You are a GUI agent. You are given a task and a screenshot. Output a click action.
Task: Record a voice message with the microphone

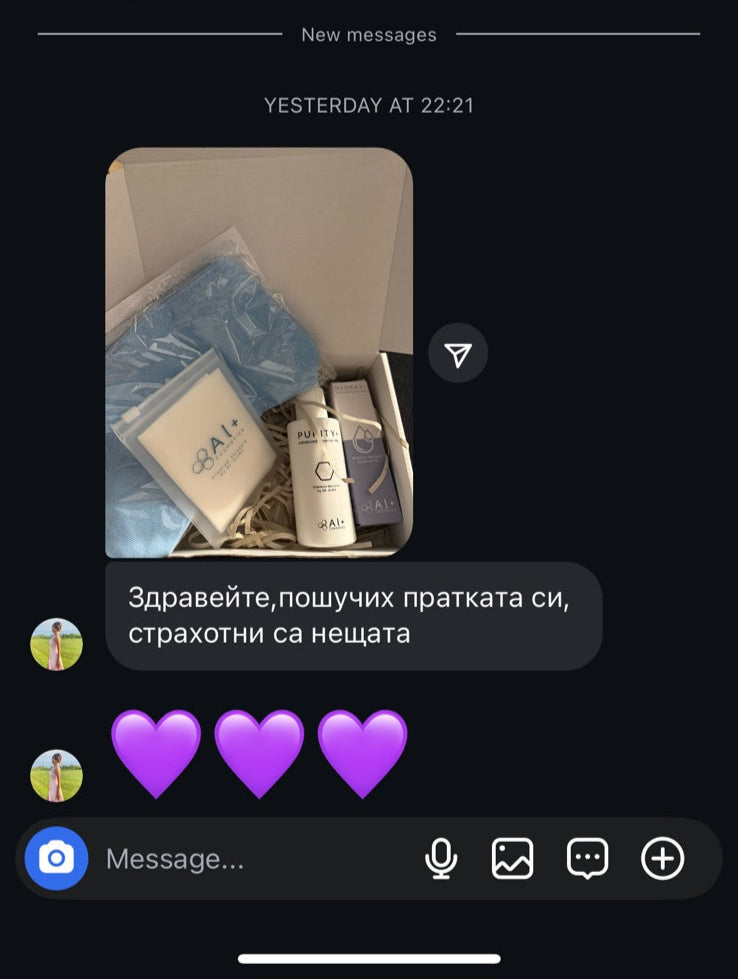tap(441, 859)
